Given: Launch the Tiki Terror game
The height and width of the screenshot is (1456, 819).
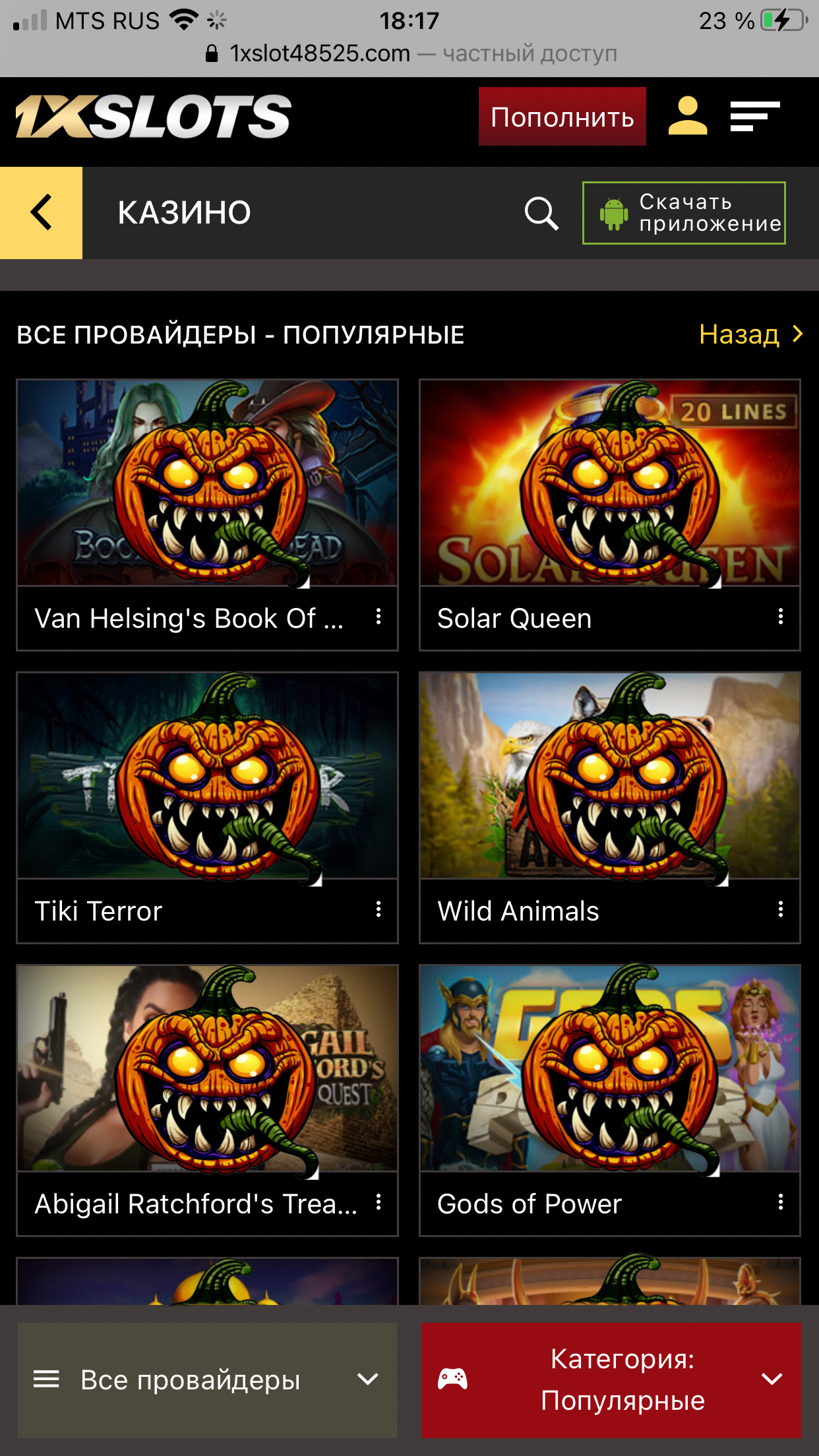Looking at the screenshot, I should coord(207,775).
